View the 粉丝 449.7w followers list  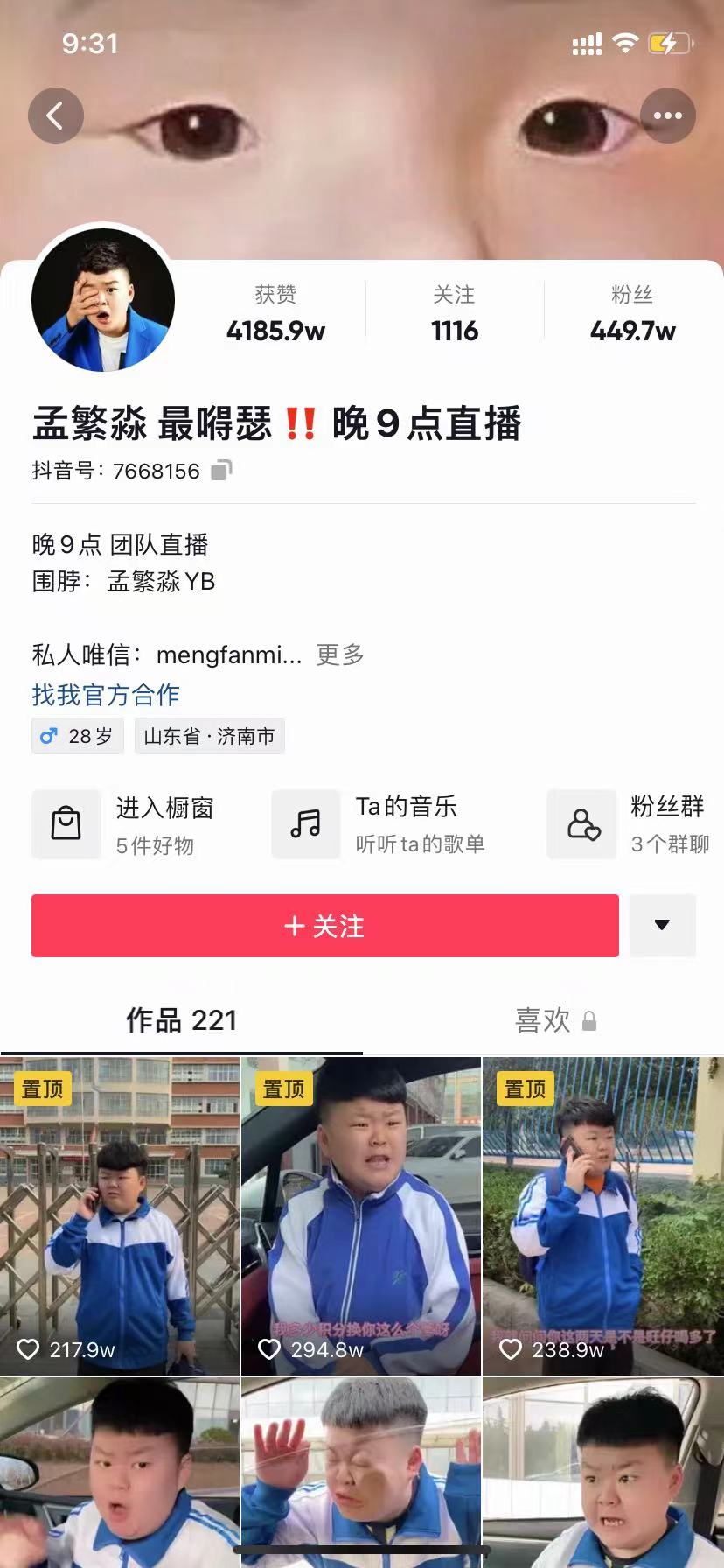pyautogui.click(x=632, y=314)
